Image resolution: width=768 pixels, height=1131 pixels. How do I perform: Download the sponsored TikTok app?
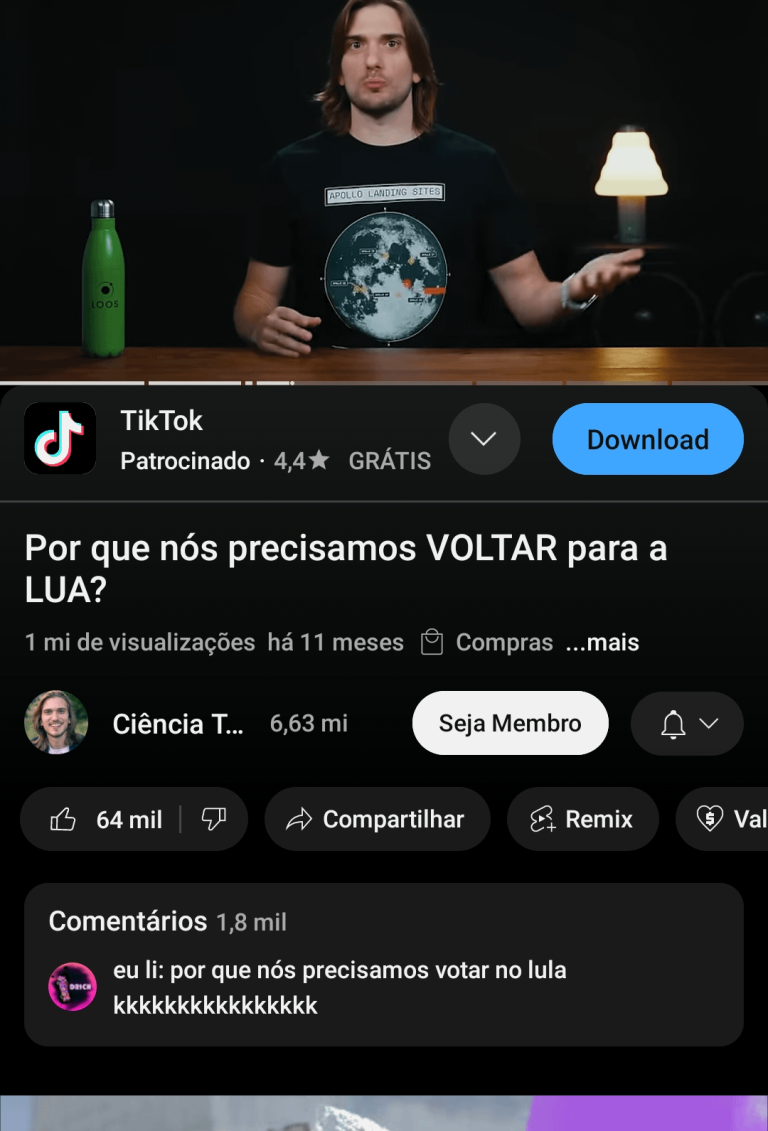647,439
